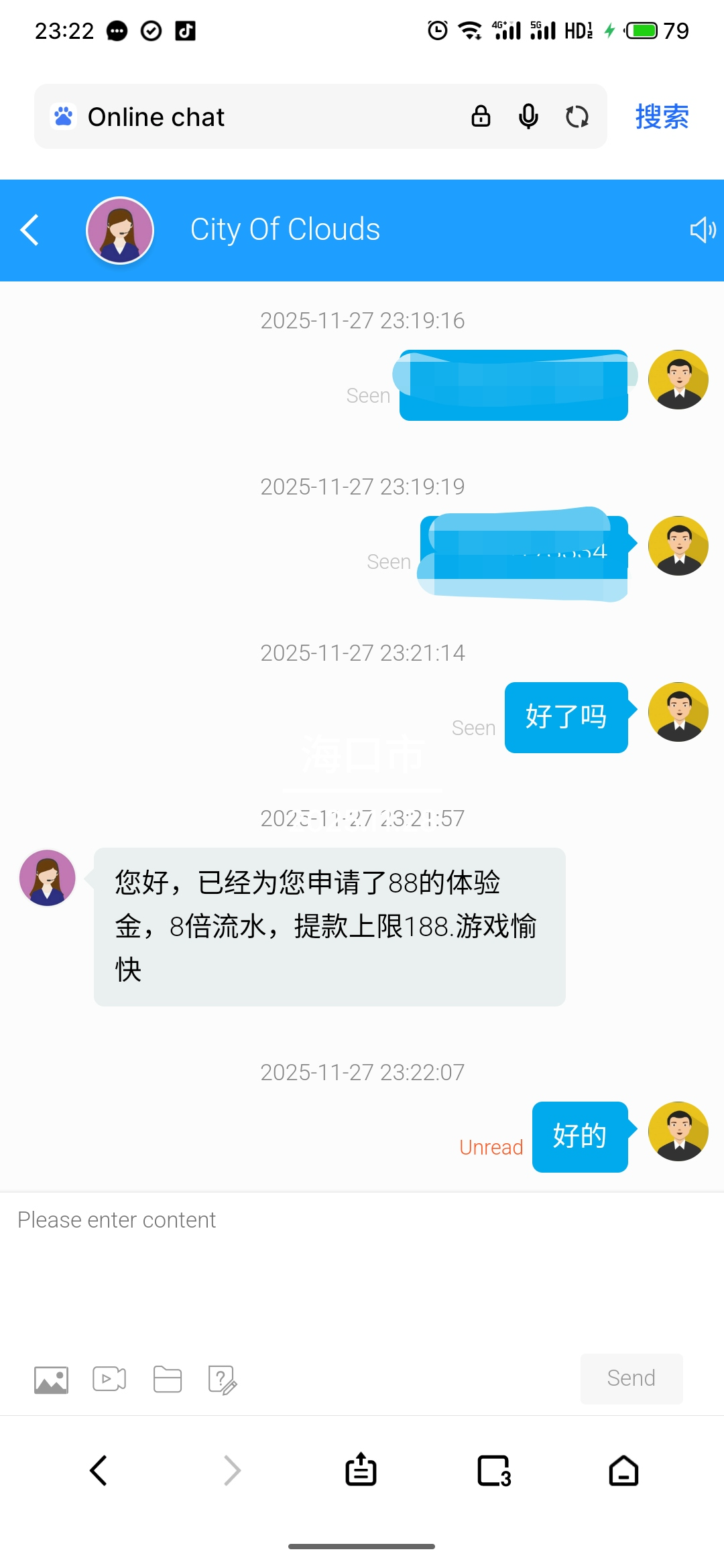Focus the 'Please enter content' message field
Image resolution: width=724 pixels, height=1568 pixels.
point(362,1260)
